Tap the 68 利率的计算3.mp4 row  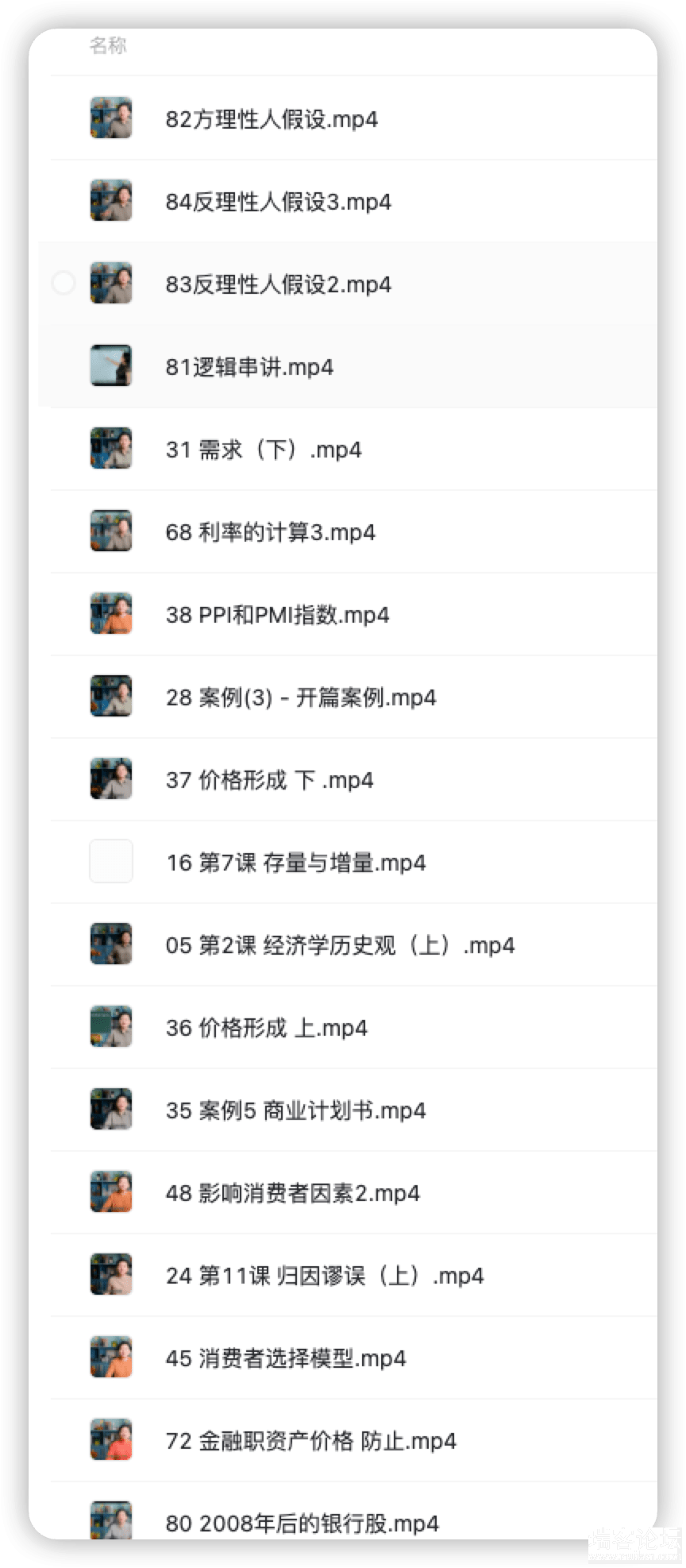point(270,532)
